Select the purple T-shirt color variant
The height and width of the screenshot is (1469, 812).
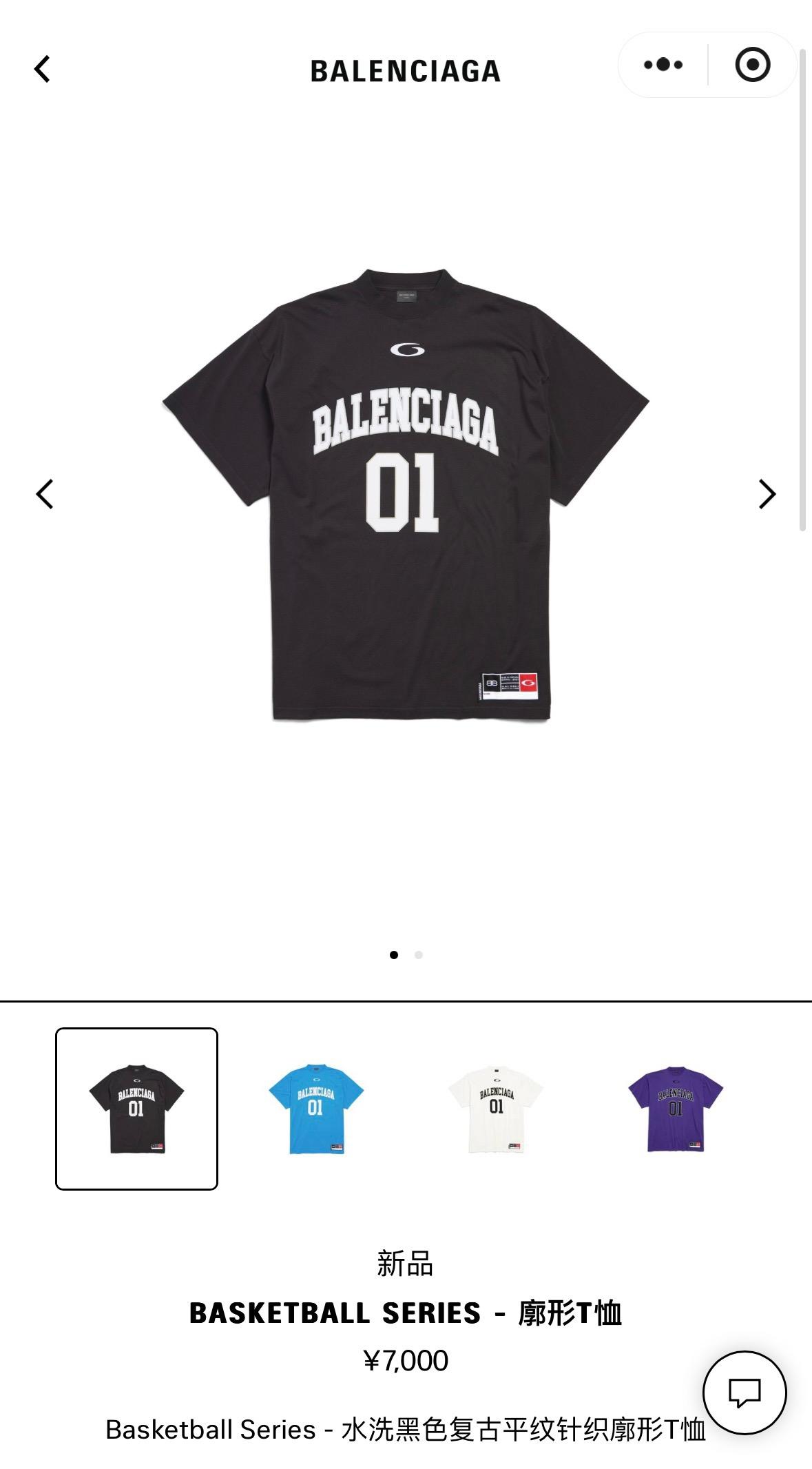tap(676, 1109)
